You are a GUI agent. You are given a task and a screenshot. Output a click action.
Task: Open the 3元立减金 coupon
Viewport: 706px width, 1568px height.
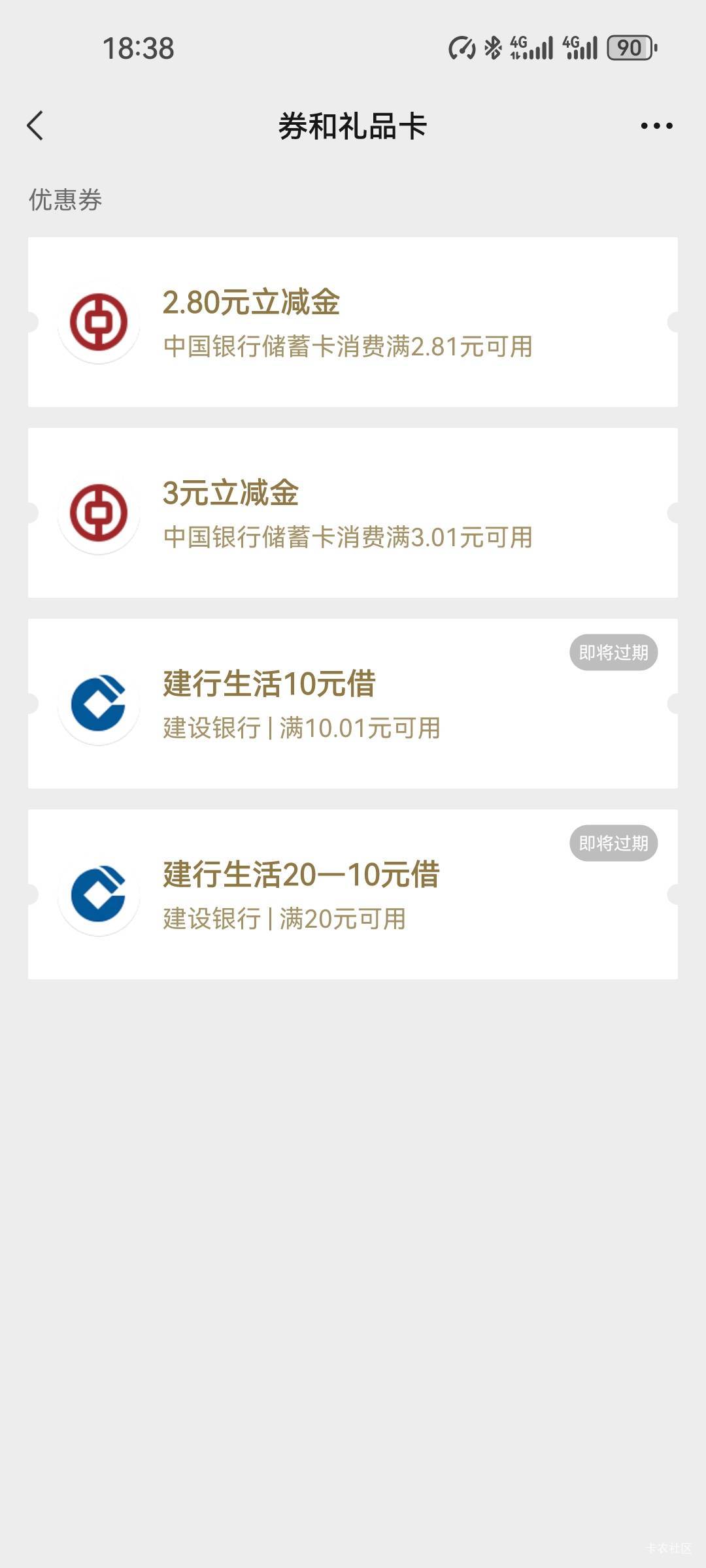click(x=352, y=513)
